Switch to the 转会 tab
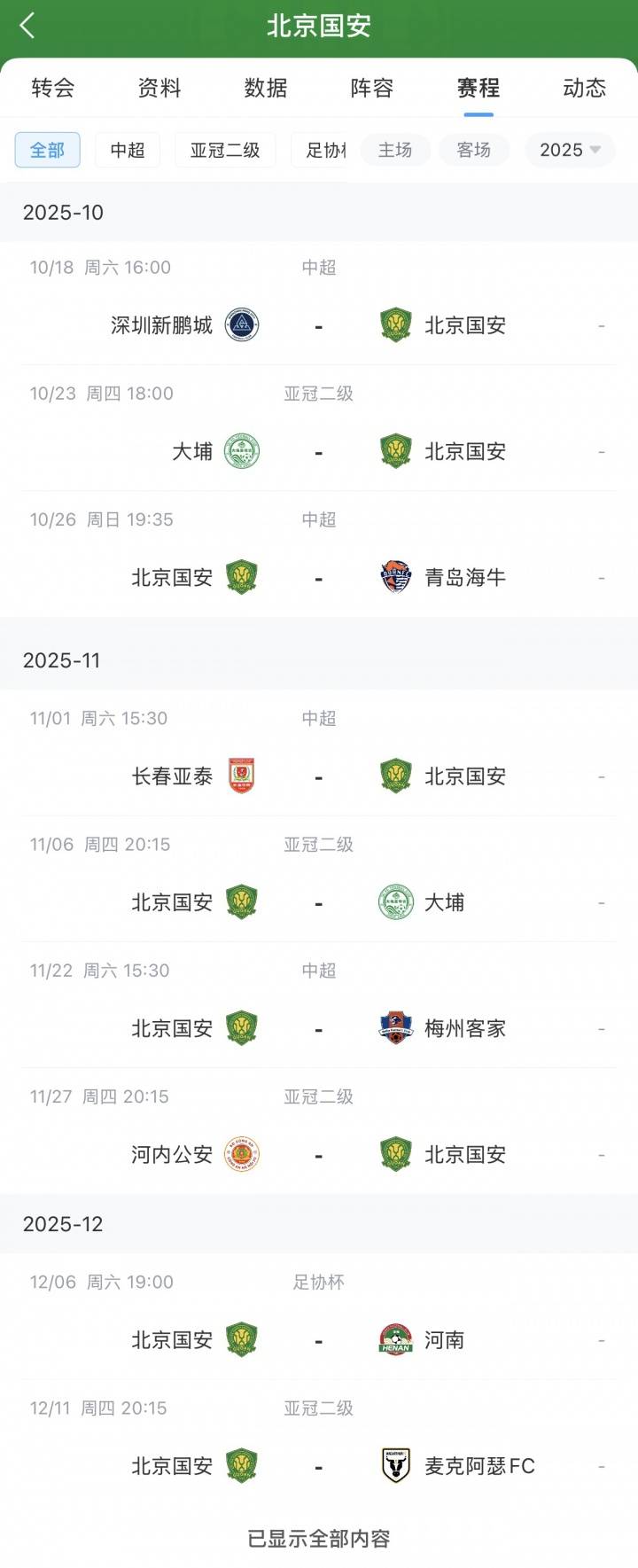 tap(53, 88)
